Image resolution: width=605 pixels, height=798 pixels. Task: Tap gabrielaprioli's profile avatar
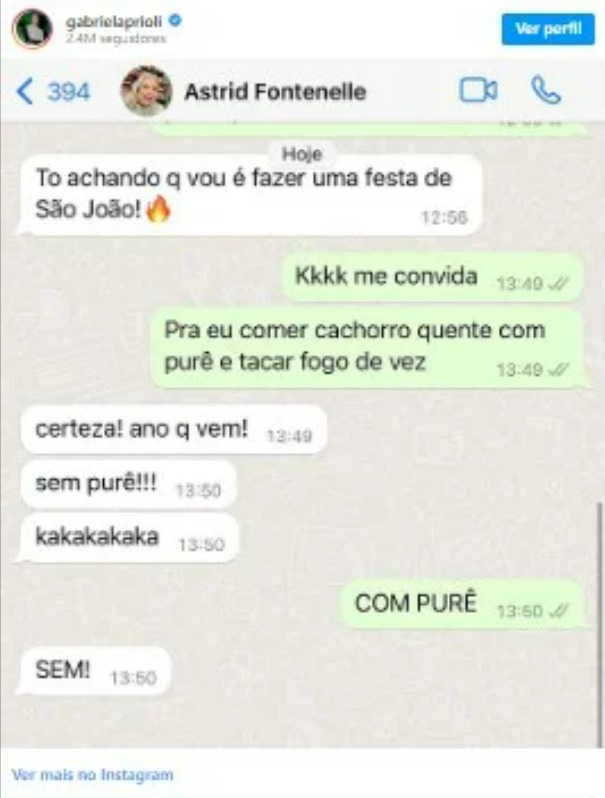tap(31, 29)
